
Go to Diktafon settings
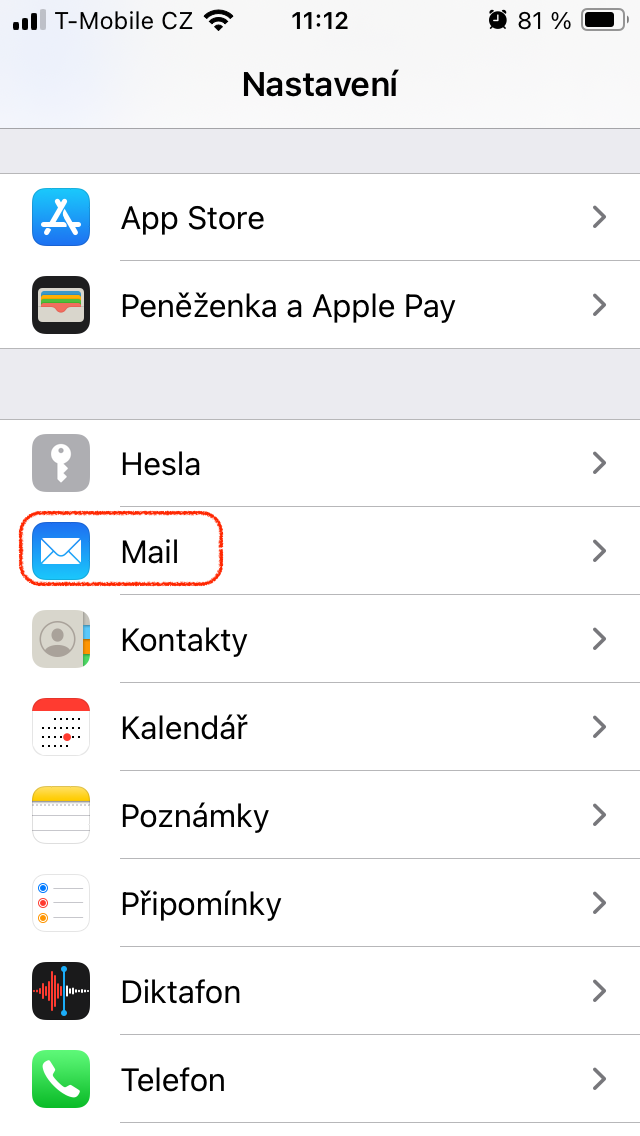320,992
